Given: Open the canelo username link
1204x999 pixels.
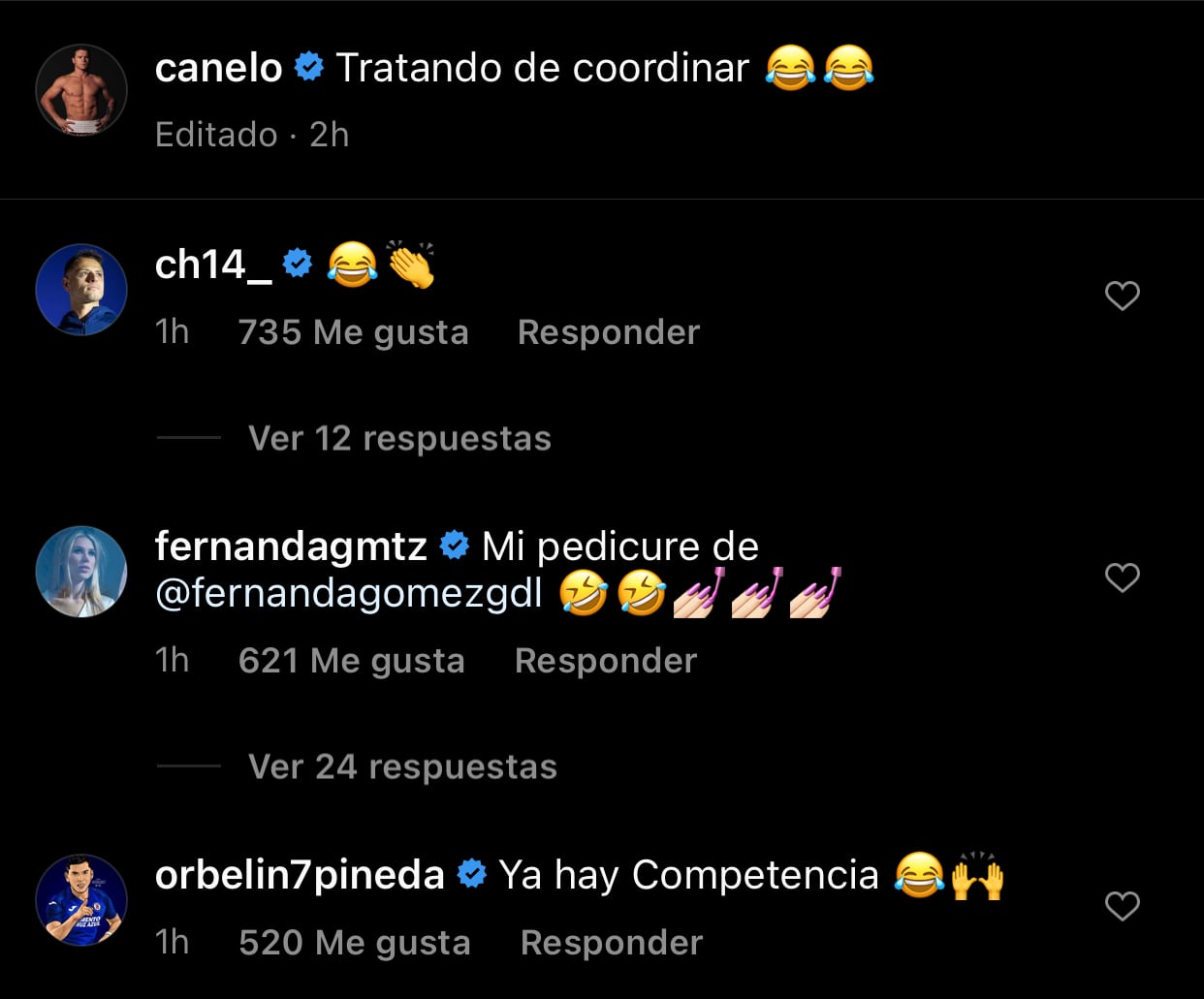Looking at the screenshot, I should [218, 68].
